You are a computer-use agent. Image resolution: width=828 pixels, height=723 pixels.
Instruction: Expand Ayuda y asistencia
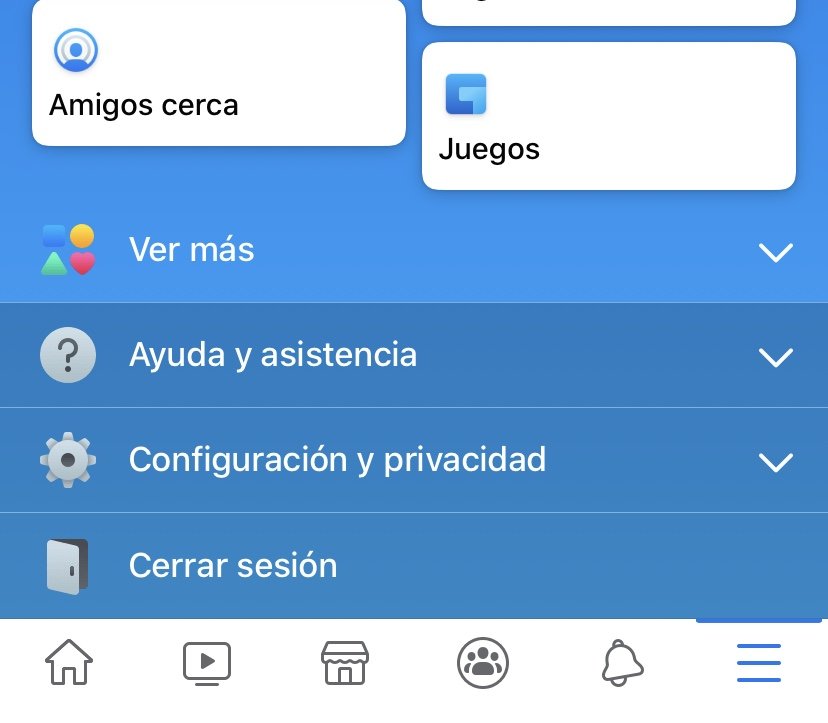[x=414, y=355]
